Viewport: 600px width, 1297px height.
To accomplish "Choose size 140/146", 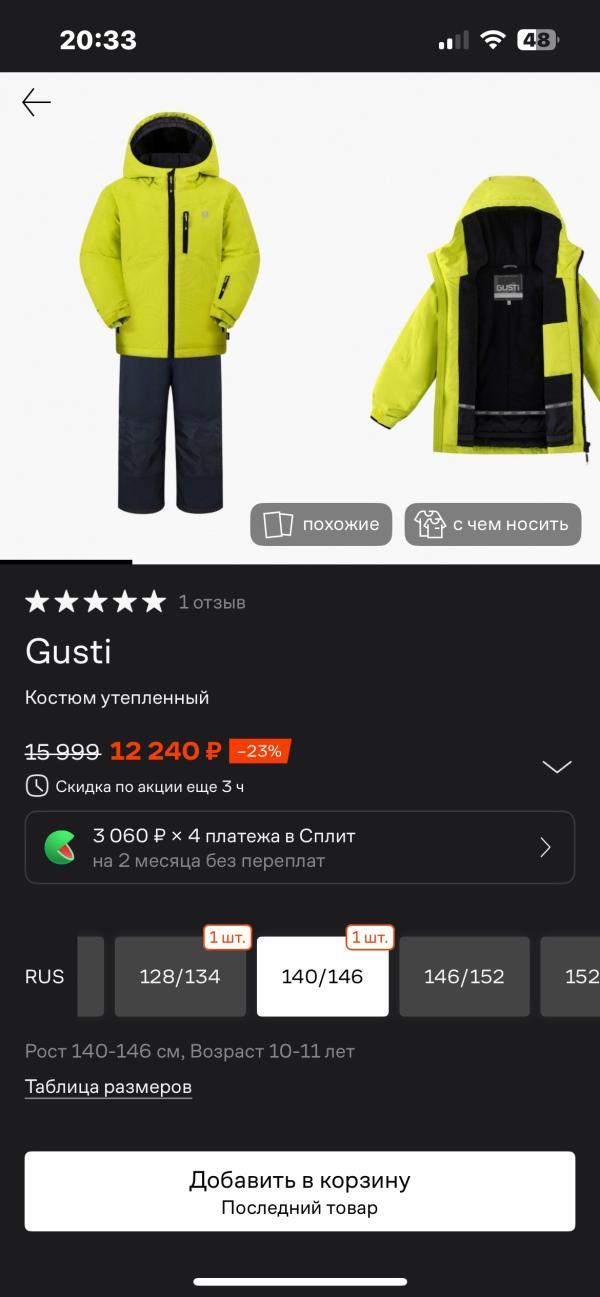I will pyautogui.click(x=322, y=976).
